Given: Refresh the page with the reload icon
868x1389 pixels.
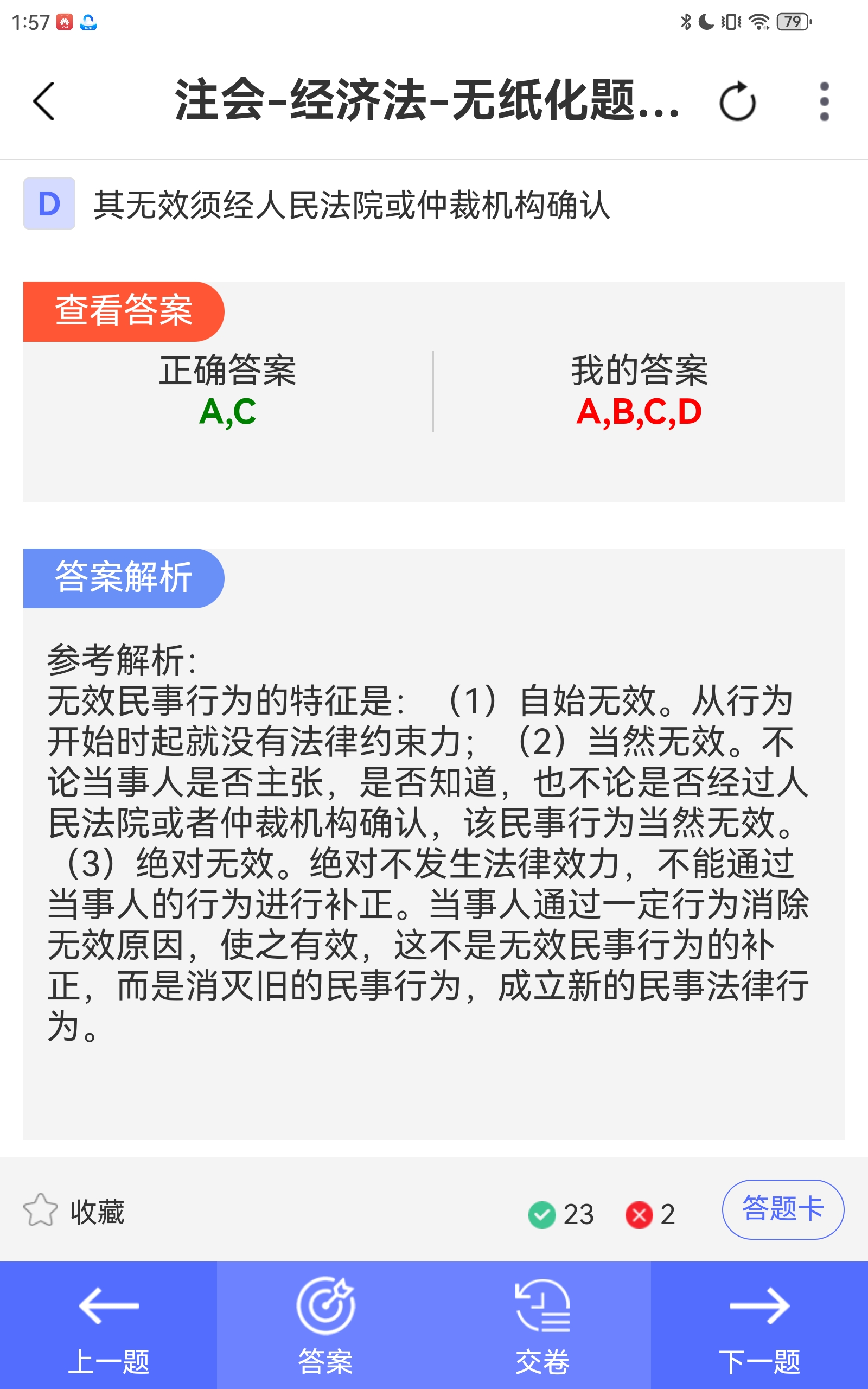Looking at the screenshot, I should pyautogui.click(x=737, y=102).
